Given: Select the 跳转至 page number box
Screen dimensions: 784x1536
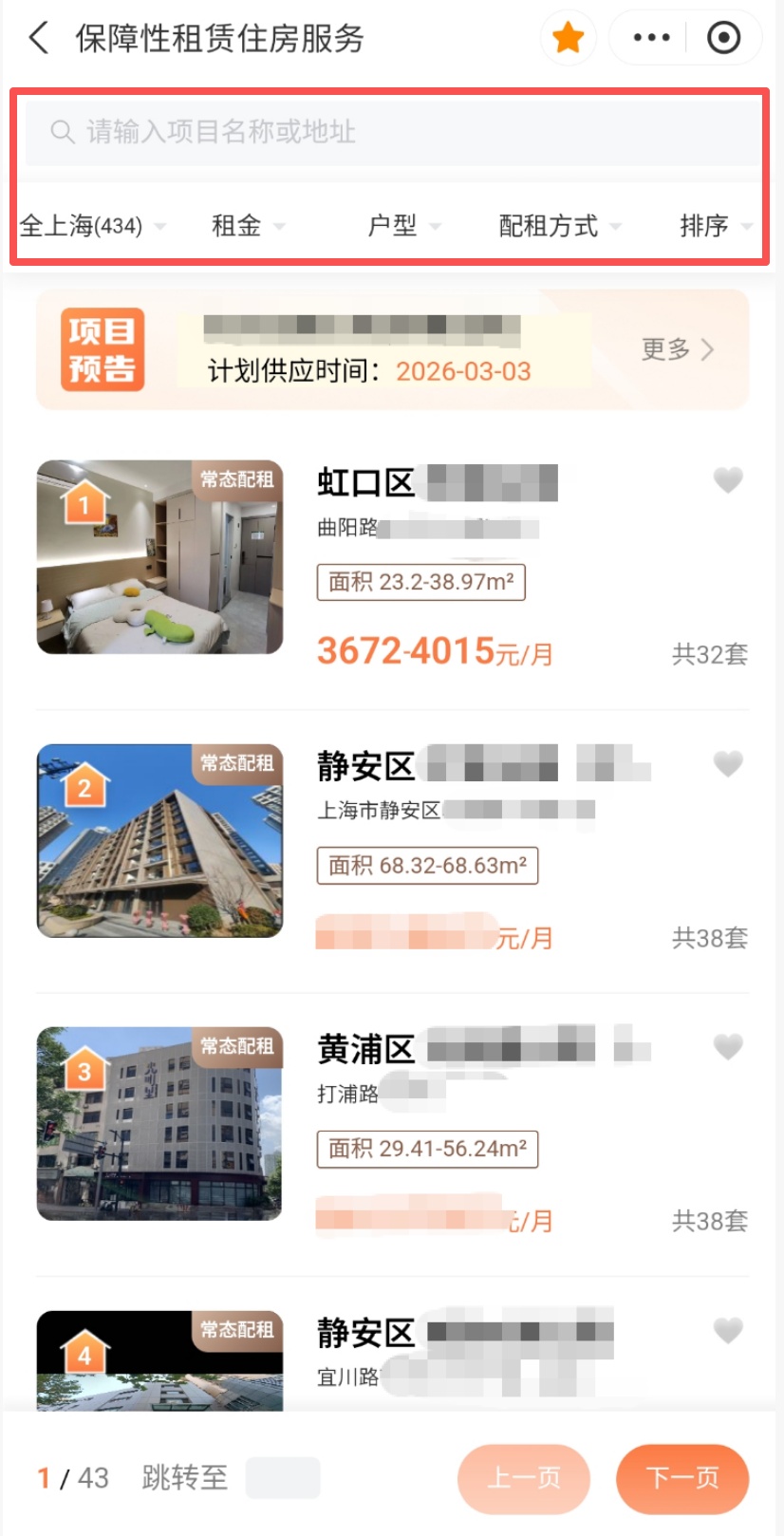Looking at the screenshot, I should point(282,1478).
